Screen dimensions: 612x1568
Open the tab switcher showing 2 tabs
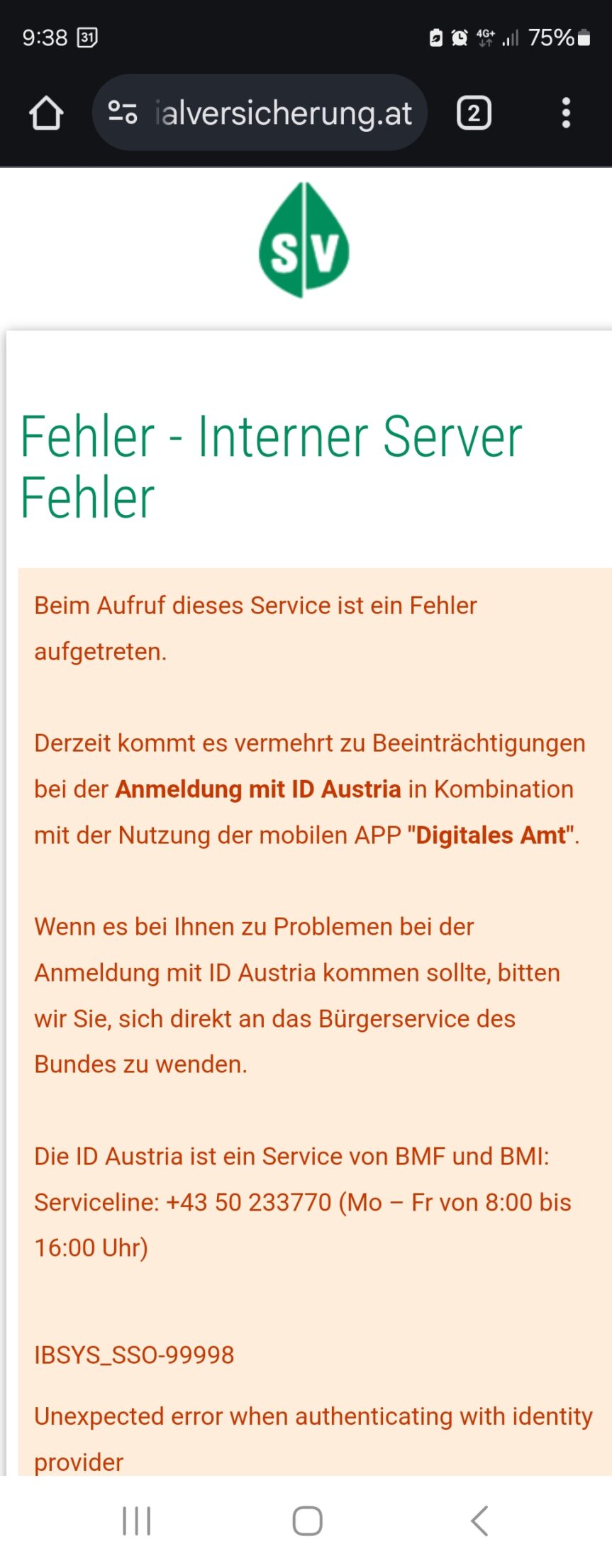(x=474, y=113)
